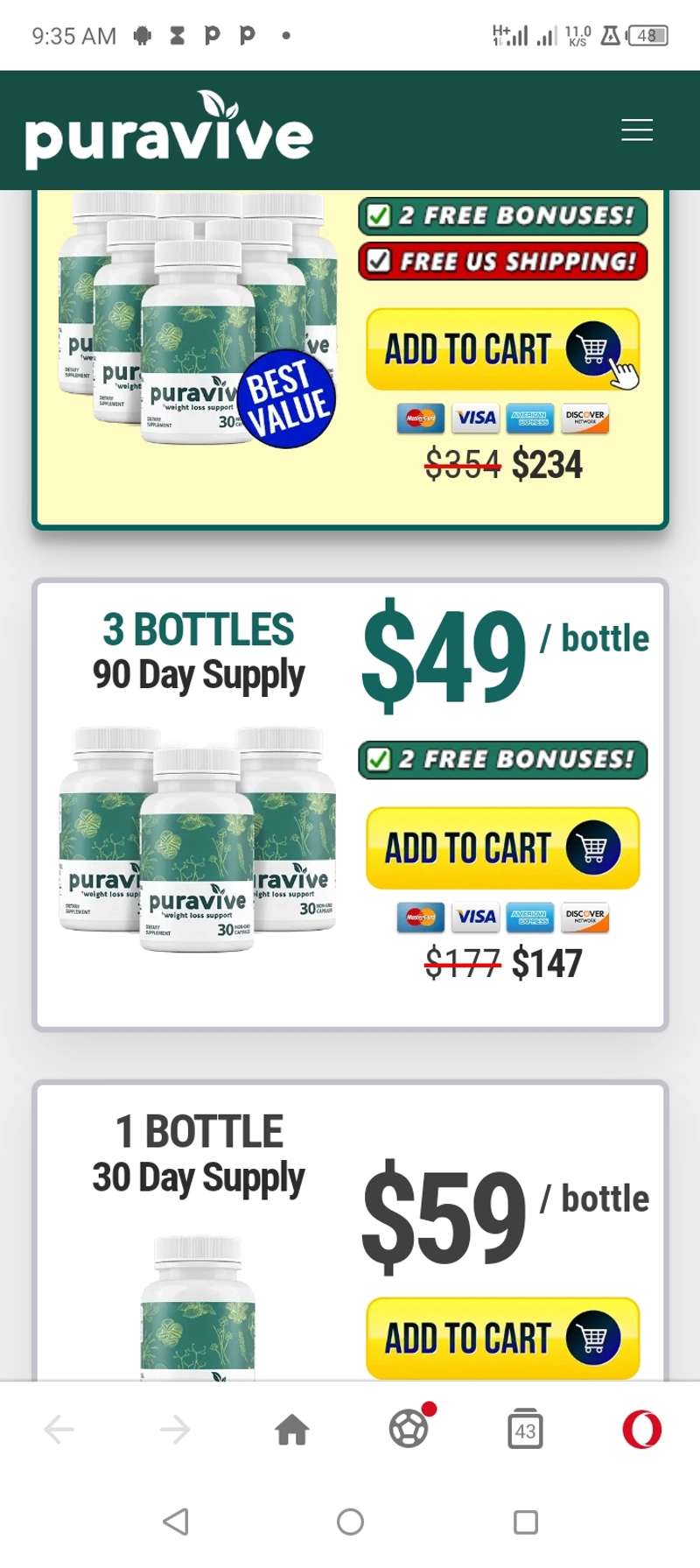This screenshot has width=700, height=1568.
Task: Add the 3 bottles package to cart
Action: coord(502,848)
